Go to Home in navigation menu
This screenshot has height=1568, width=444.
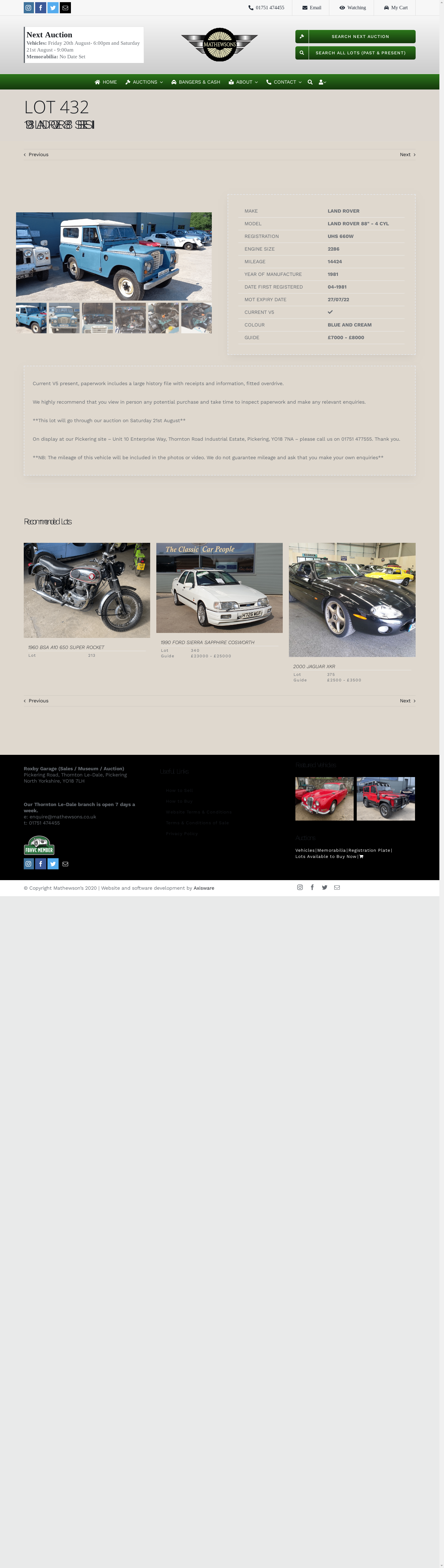[x=106, y=82]
